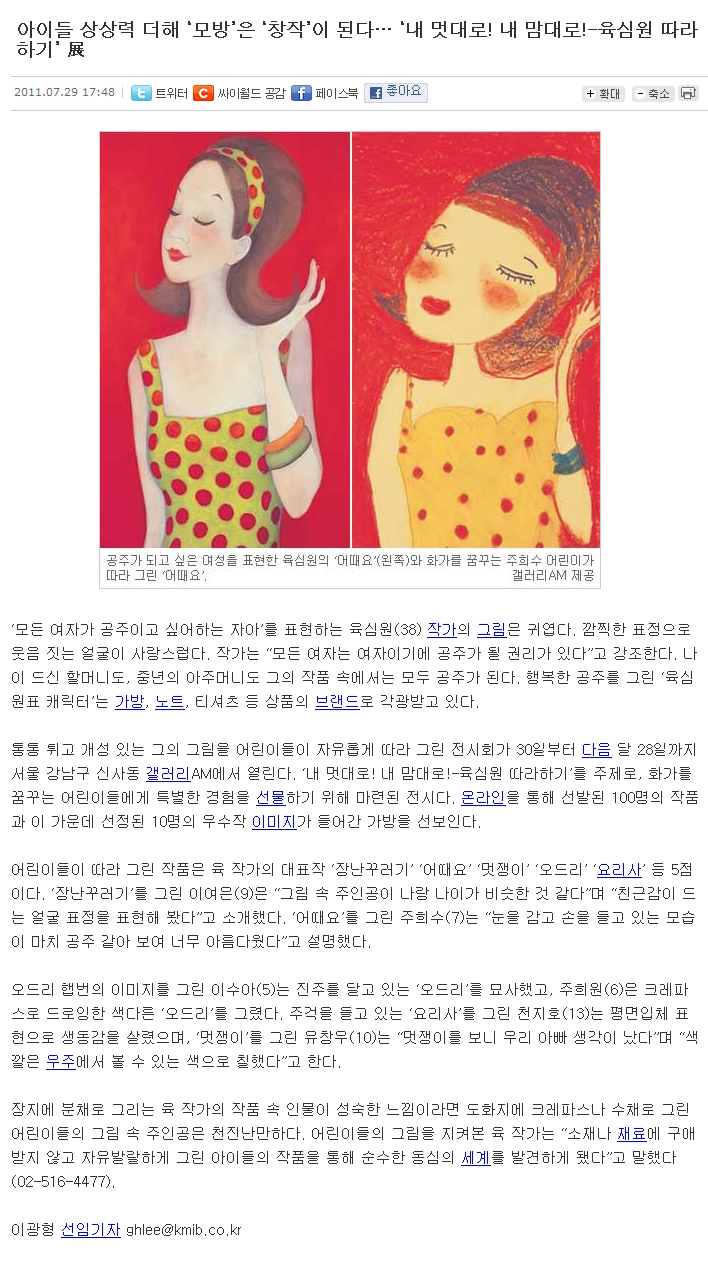Open the 우주 keyword link
708x1268 pixels.
(60, 1062)
